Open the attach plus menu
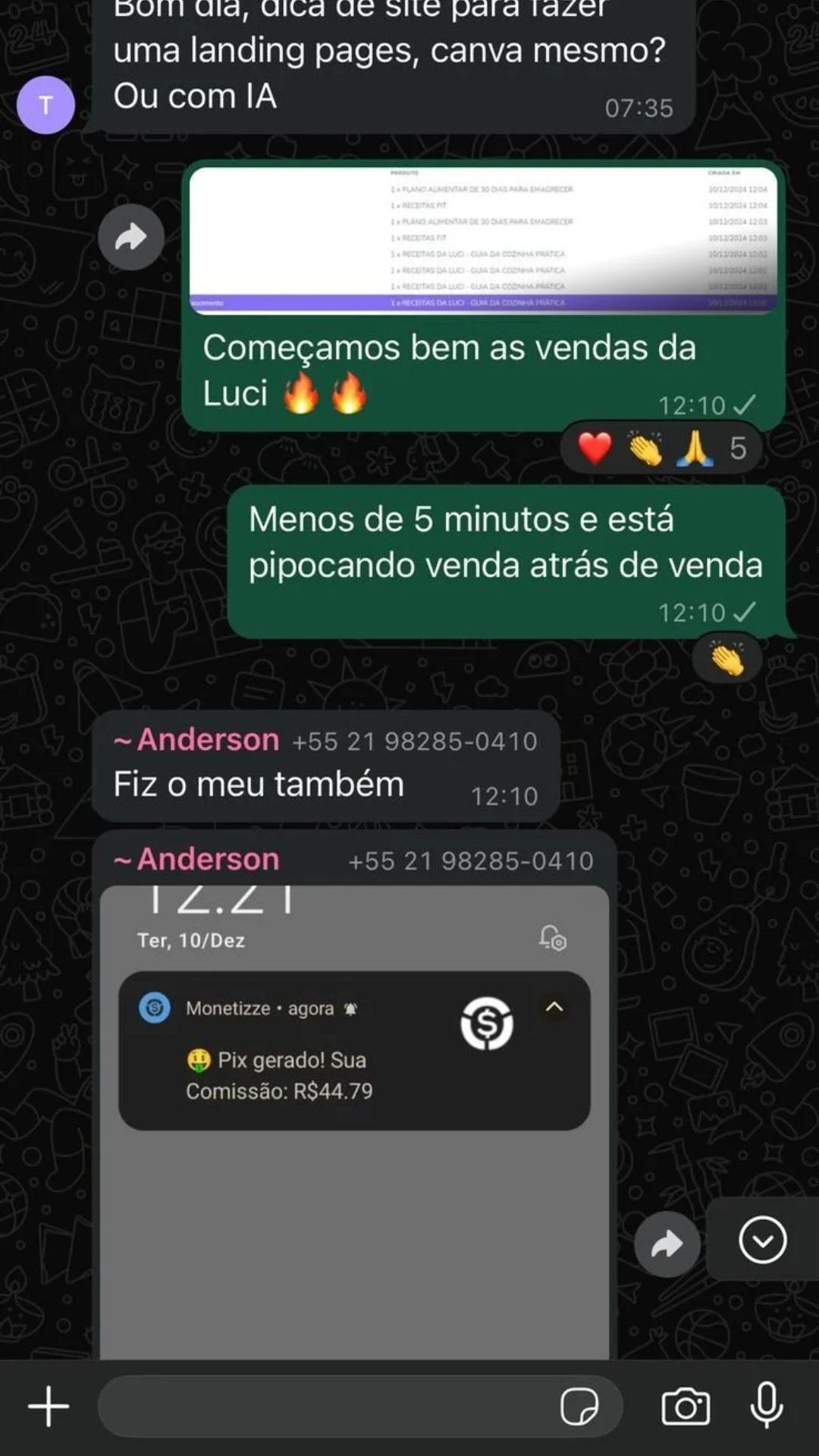Viewport: 819px width, 1456px height. point(49,1406)
